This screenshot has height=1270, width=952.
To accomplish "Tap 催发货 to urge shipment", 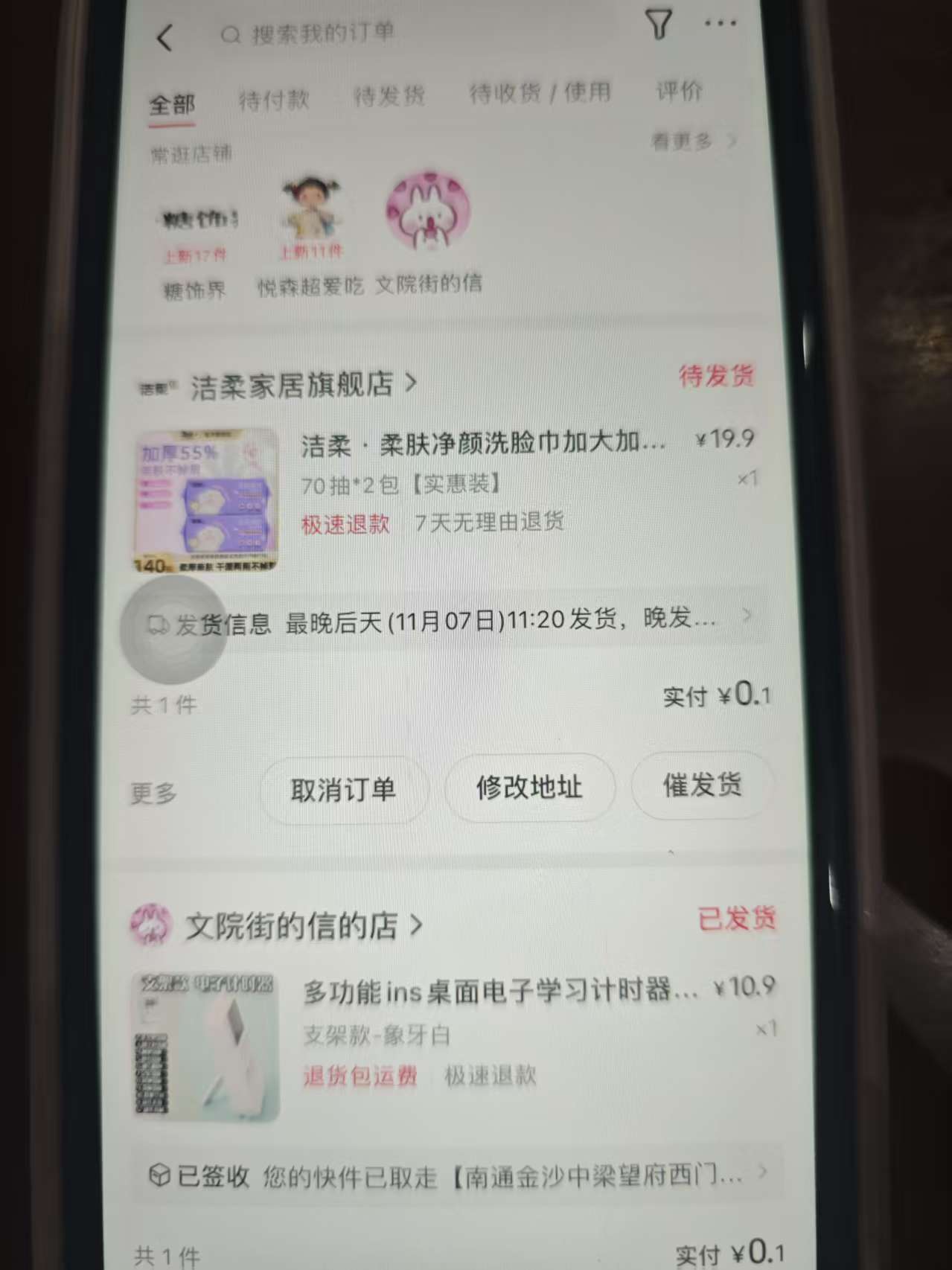I will [x=701, y=785].
